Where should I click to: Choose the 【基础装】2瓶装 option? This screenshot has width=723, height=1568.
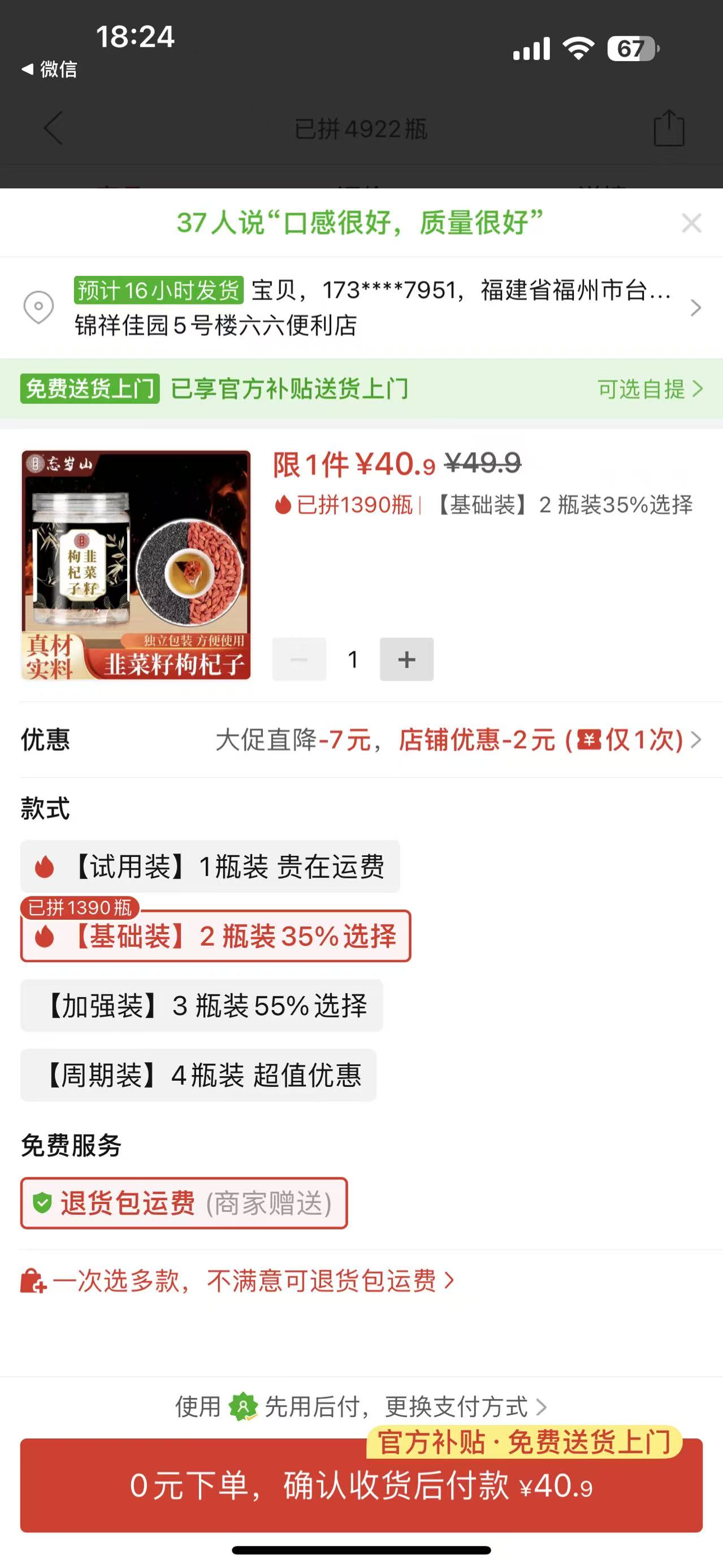(x=215, y=936)
